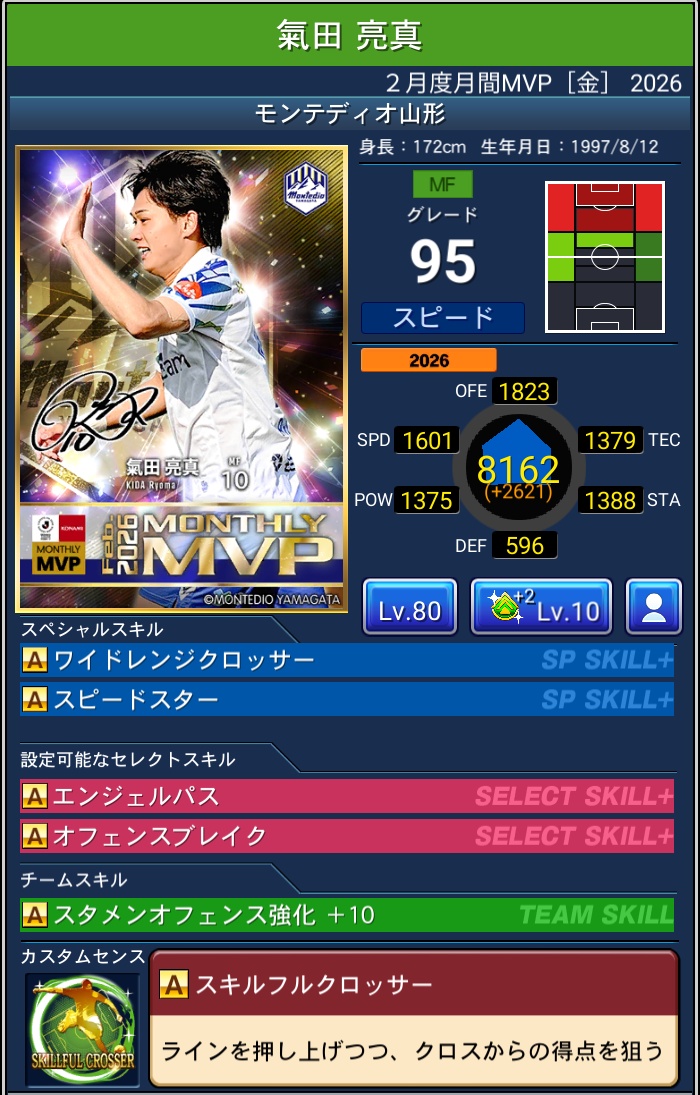Open スタメンオフェンス強化 +10 team skill
The width and height of the screenshot is (700, 1095).
tap(346, 914)
